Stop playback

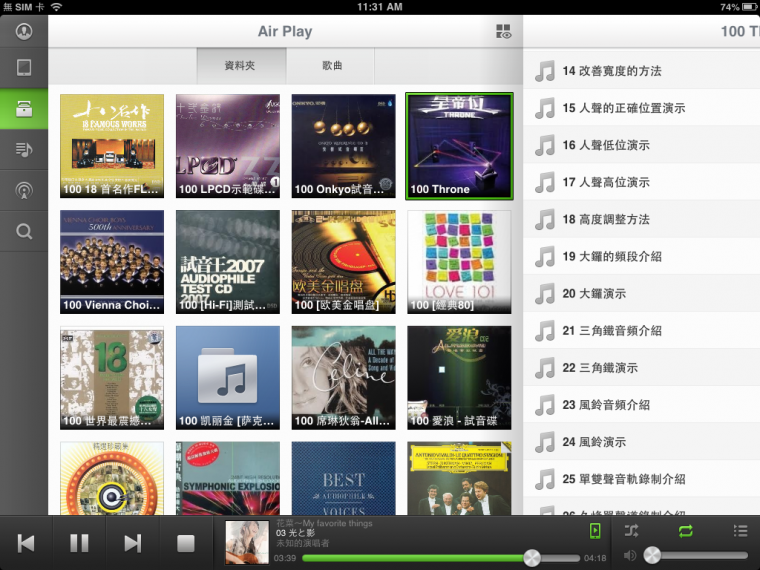(185, 543)
